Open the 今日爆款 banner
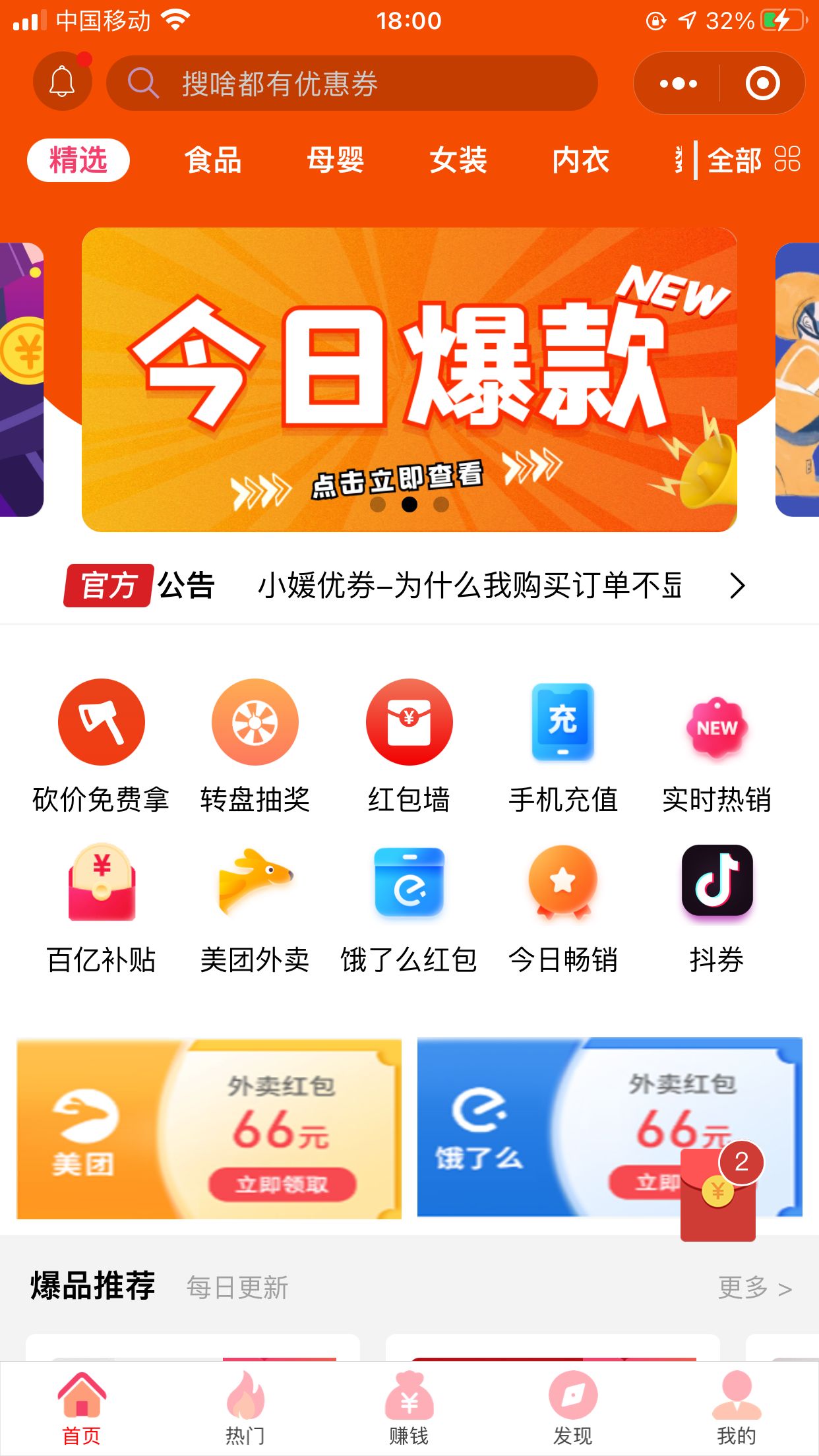Screen dimensions: 819x1456 pyautogui.click(x=409, y=379)
